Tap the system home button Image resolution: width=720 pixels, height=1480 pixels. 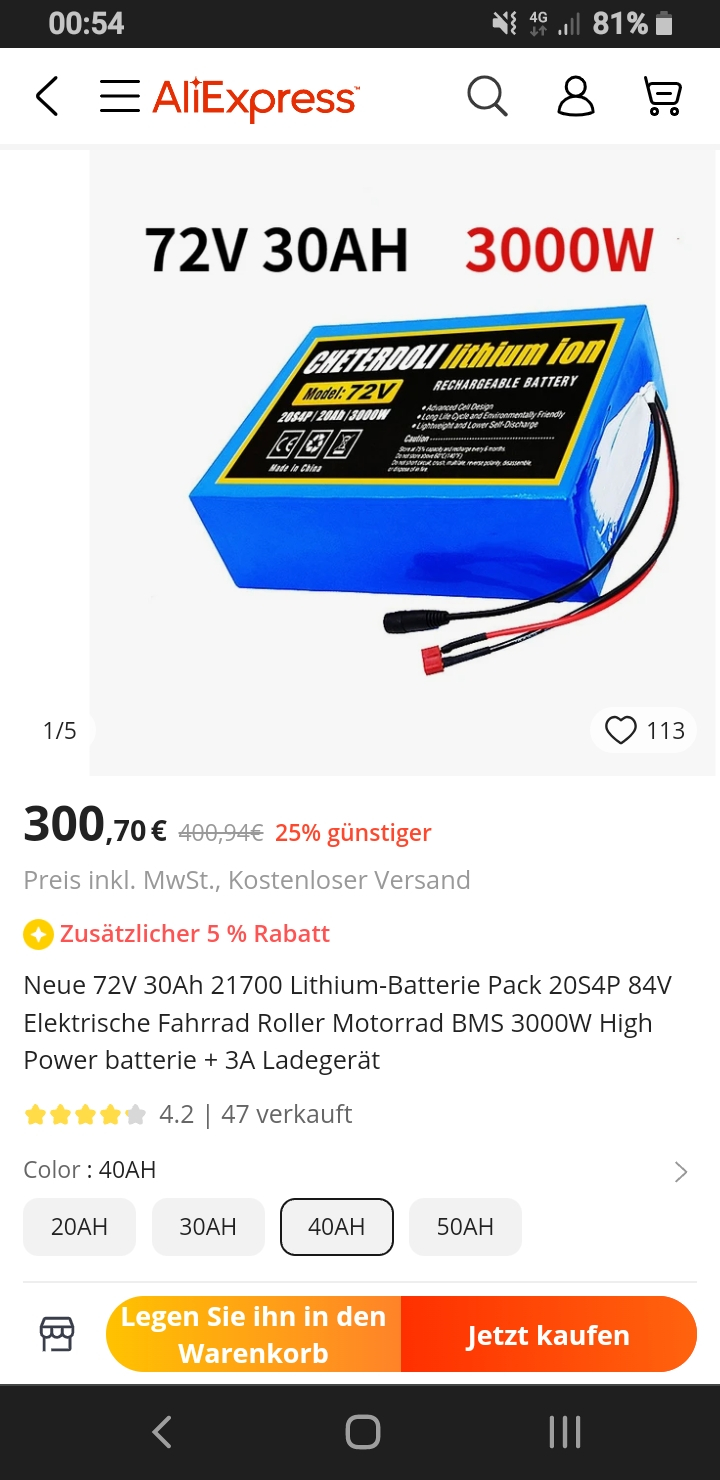click(362, 1432)
